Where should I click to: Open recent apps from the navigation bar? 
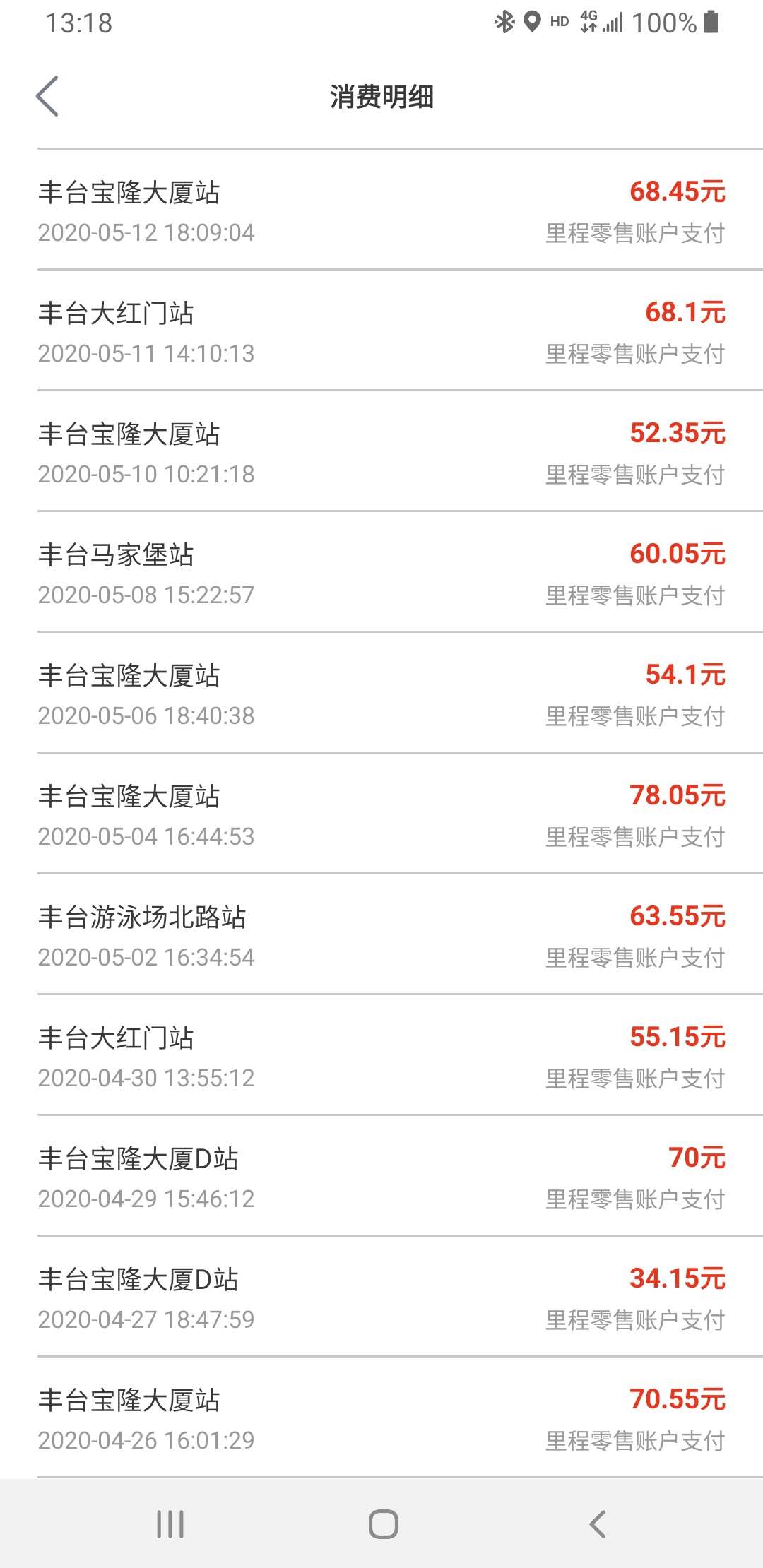(170, 1524)
